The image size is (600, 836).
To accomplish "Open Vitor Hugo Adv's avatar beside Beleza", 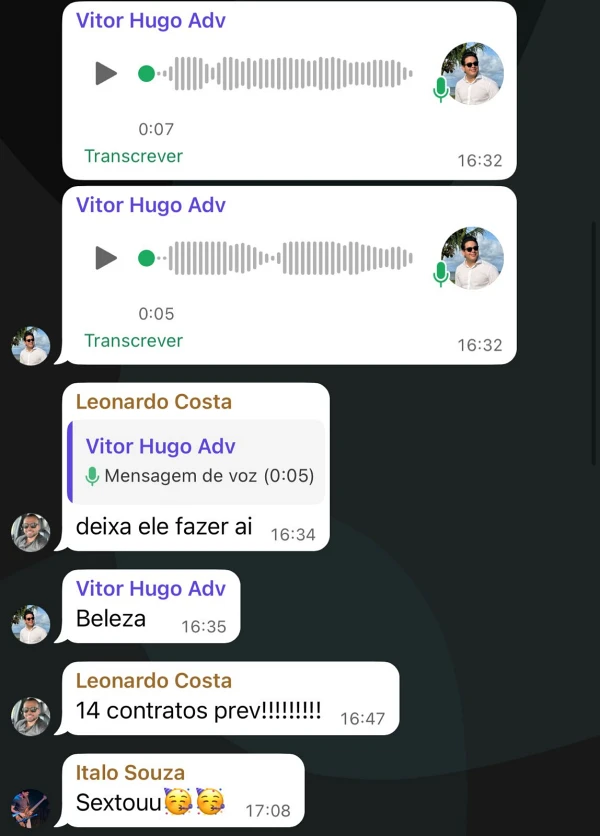I will click(x=31, y=624).
